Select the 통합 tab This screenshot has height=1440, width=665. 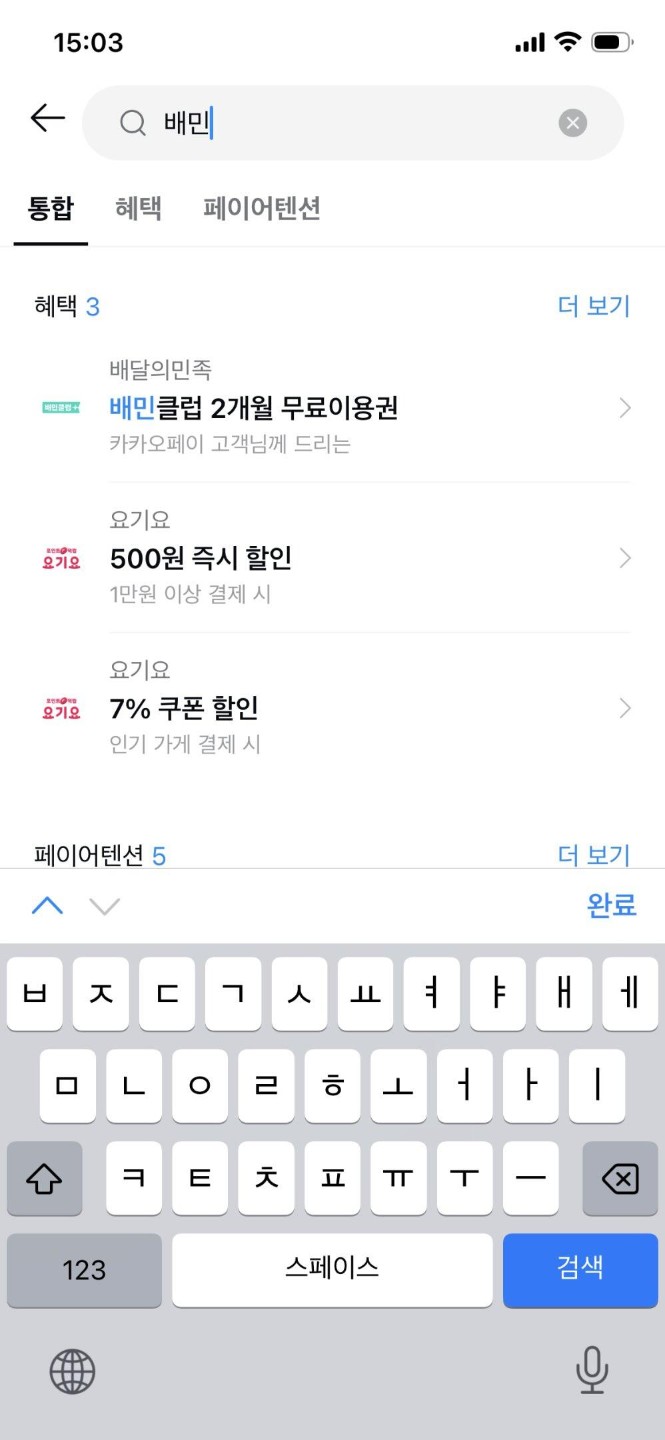(x=51, y=208)
